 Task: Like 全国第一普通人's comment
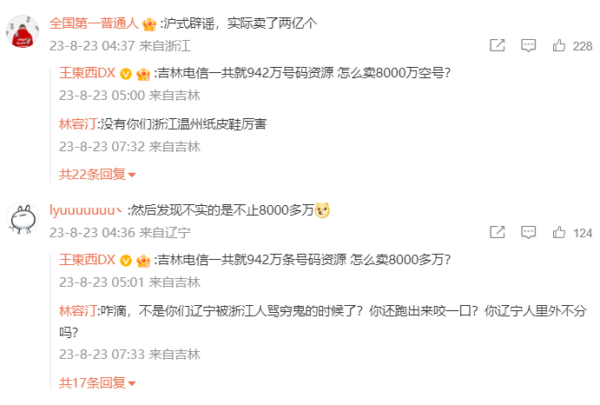coord(559,45)
